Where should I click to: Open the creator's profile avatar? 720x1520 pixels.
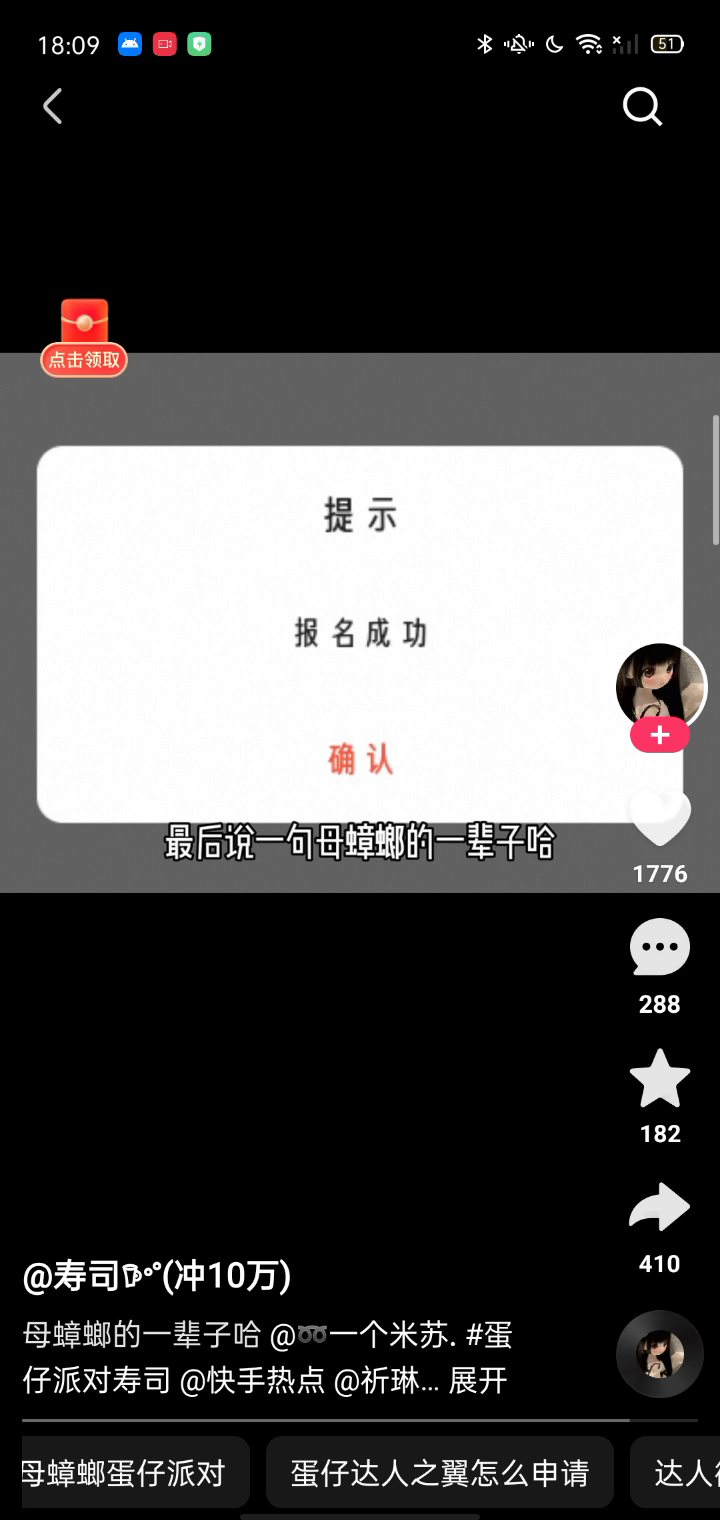660,684
